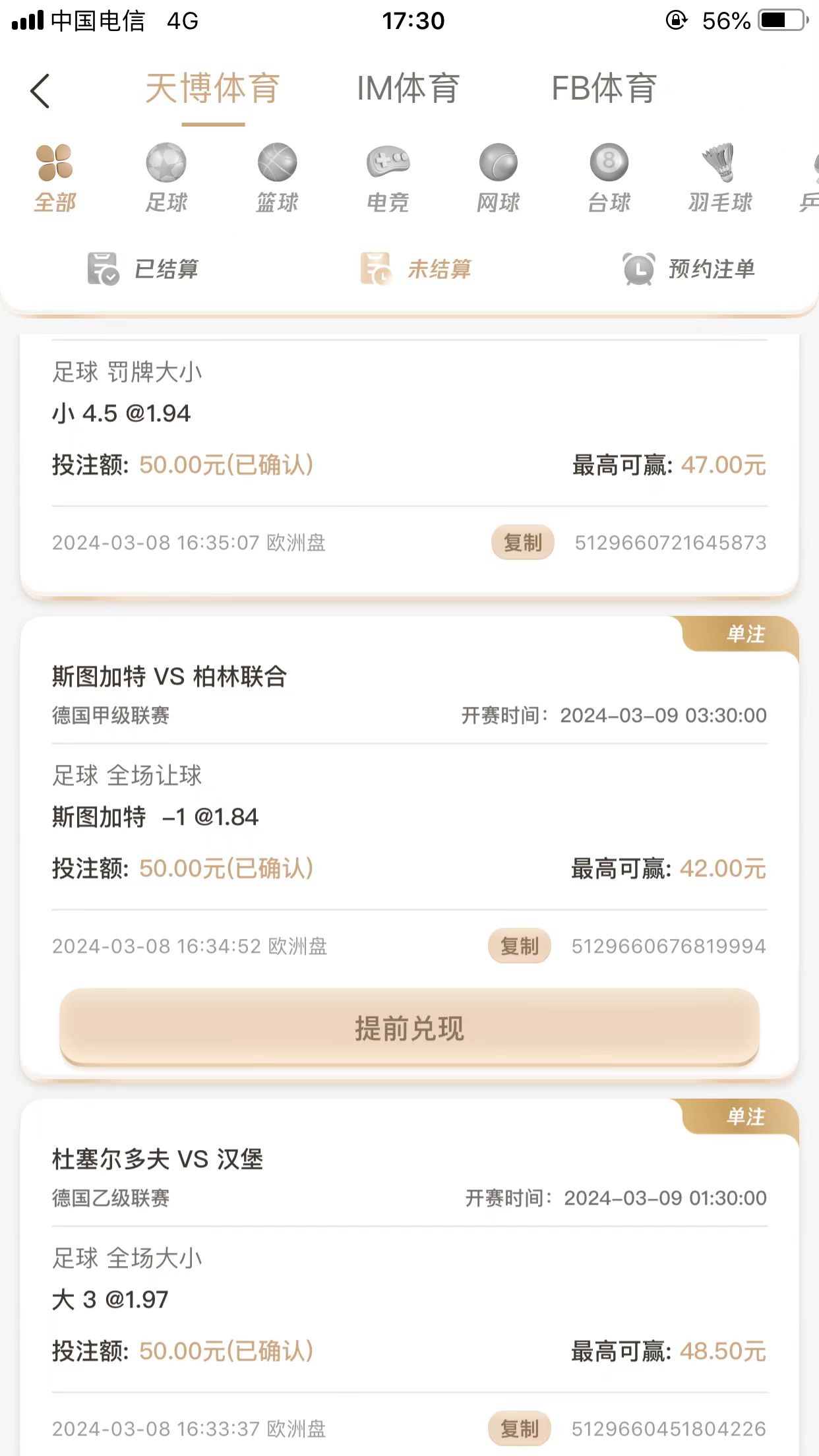
Task: View 未结算 unsettled bets
Action: (416, 269)
